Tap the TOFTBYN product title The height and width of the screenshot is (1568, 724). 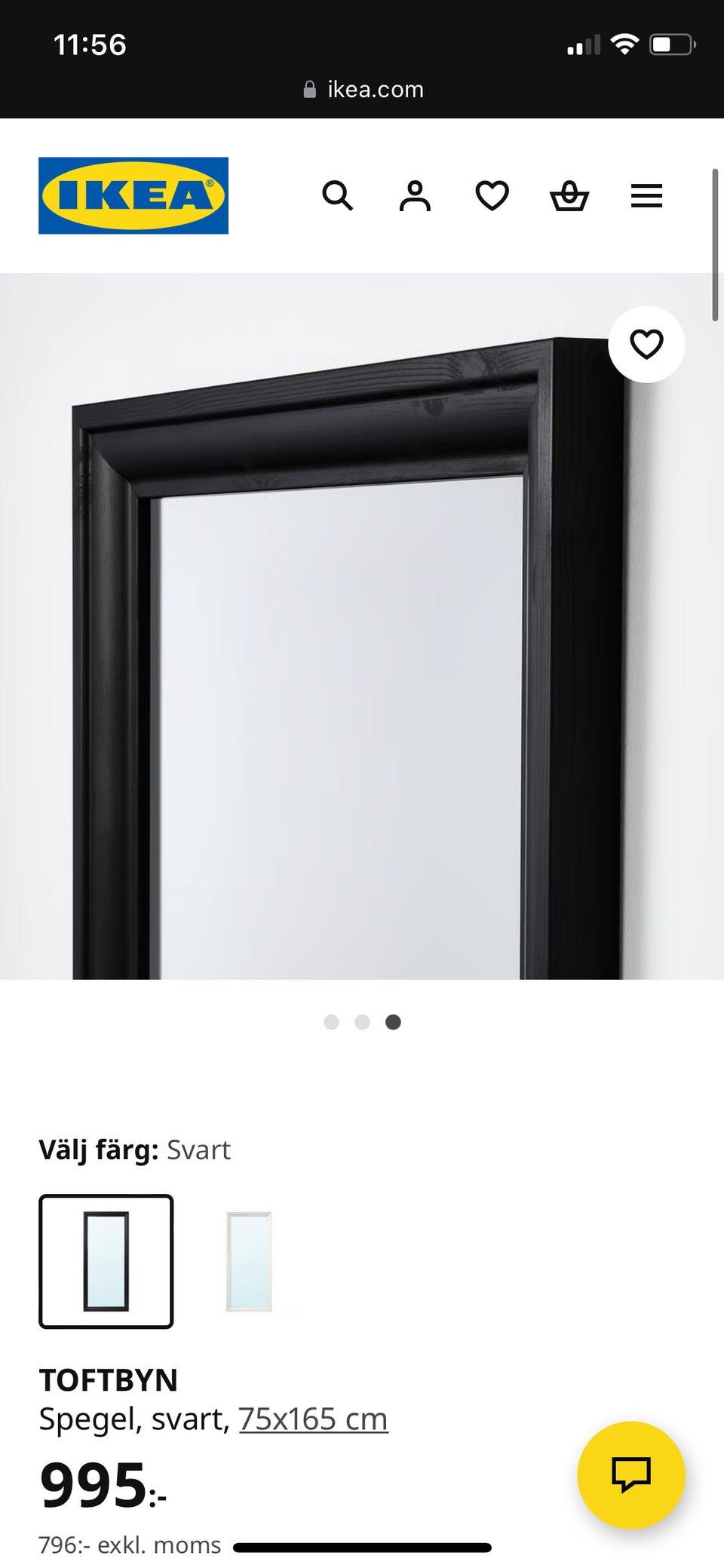(109, 1380)
